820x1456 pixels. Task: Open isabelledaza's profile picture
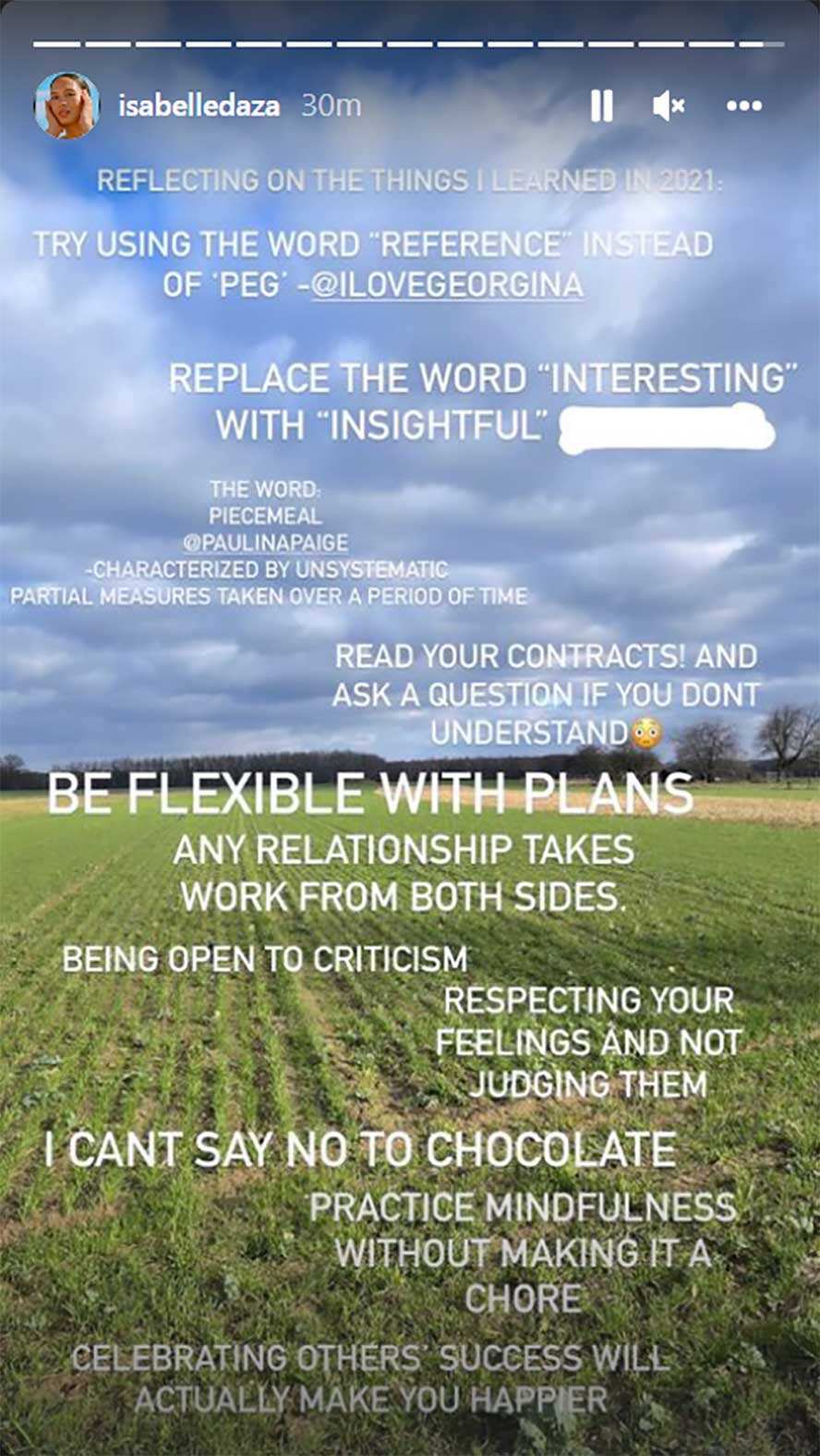click(66, 105)
